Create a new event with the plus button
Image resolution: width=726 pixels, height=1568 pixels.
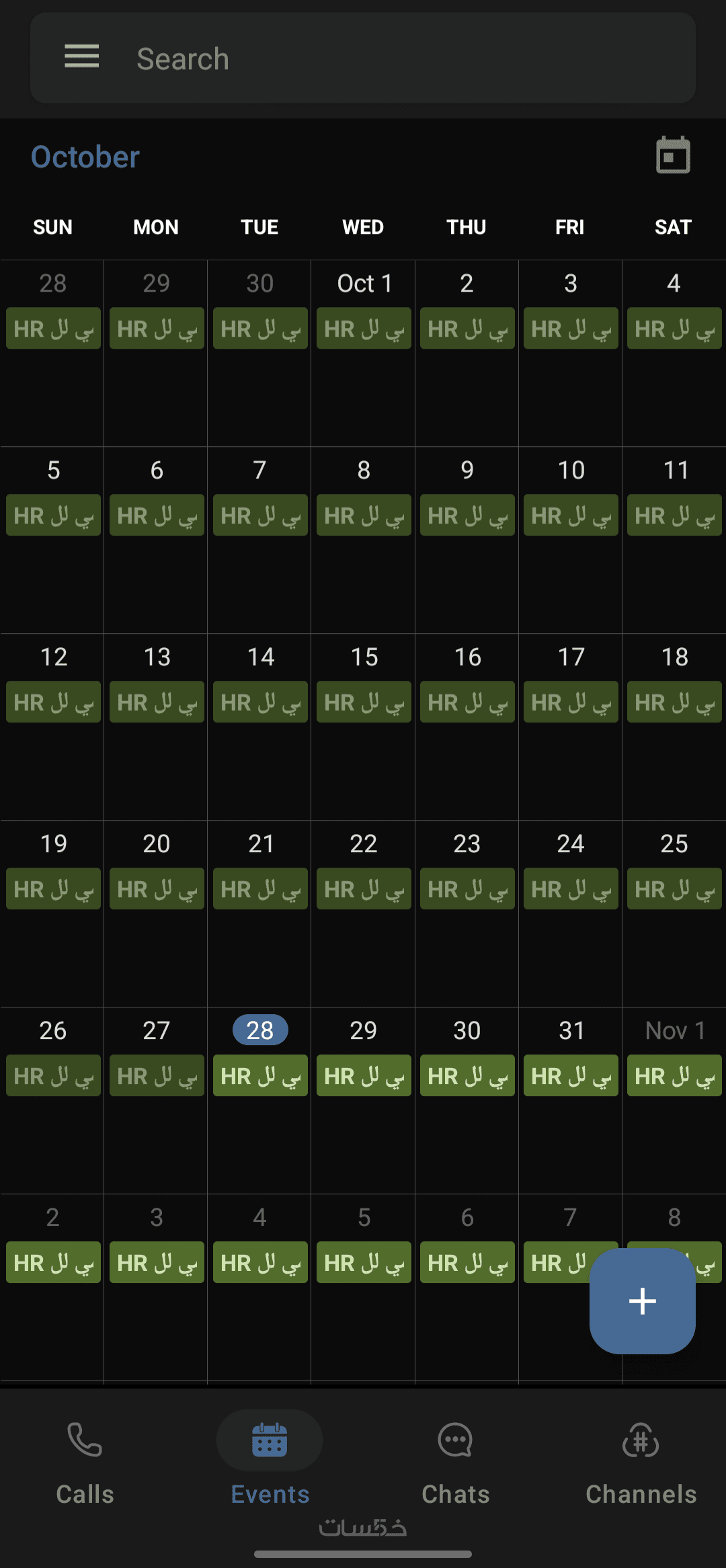click(x=642, y=1301)
